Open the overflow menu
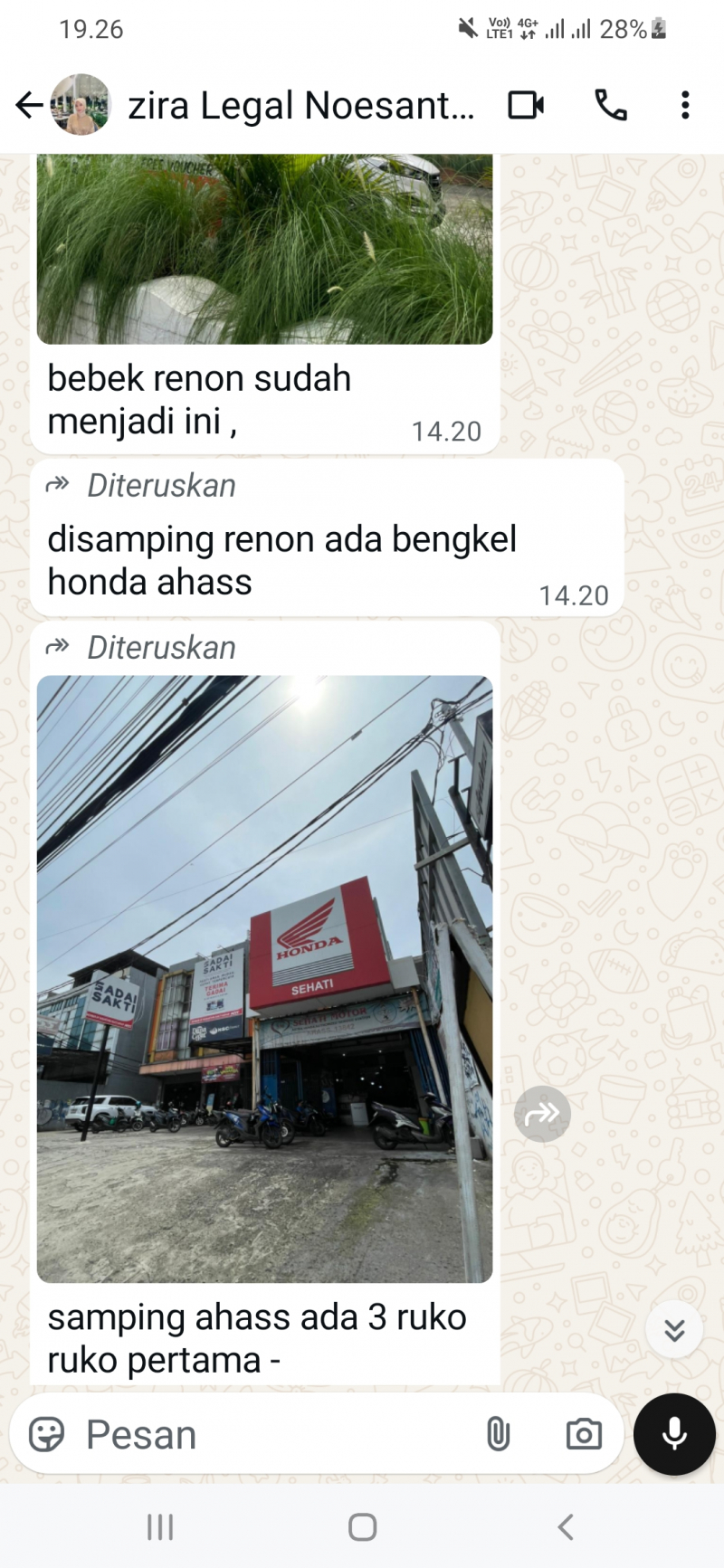 tap(685, 106)
